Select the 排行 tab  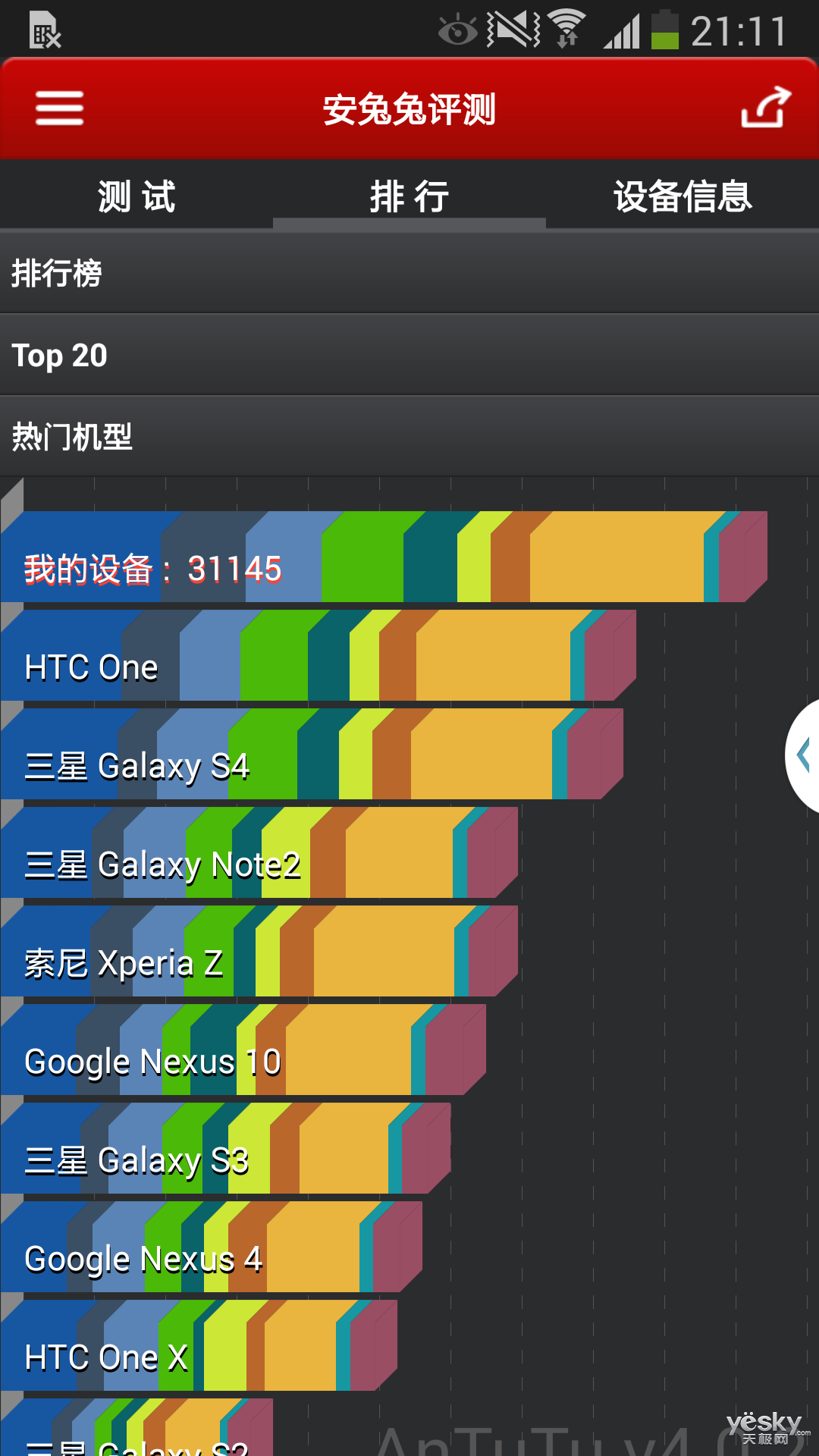[409, 196]
